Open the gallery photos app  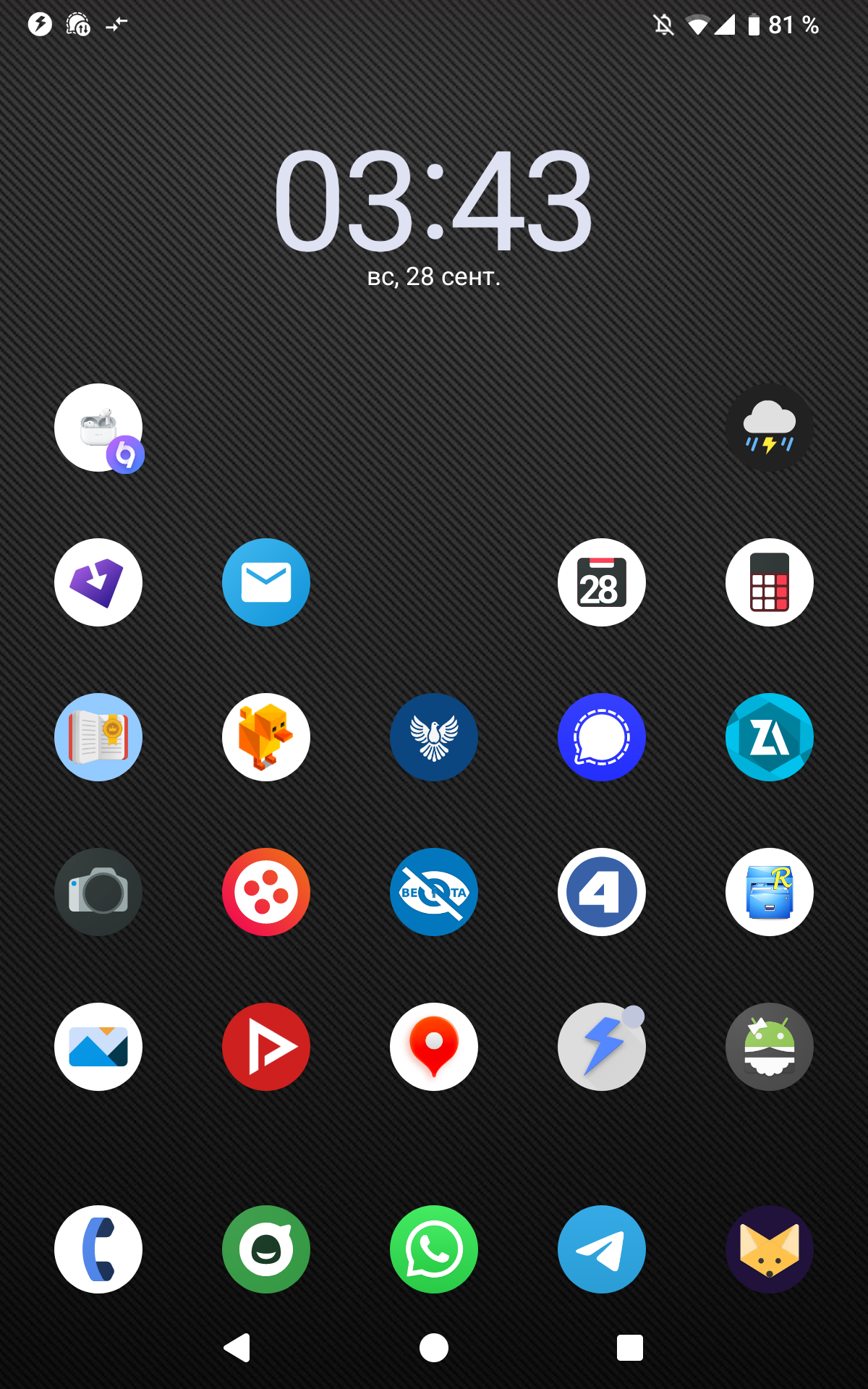[x=98, y=1047]
